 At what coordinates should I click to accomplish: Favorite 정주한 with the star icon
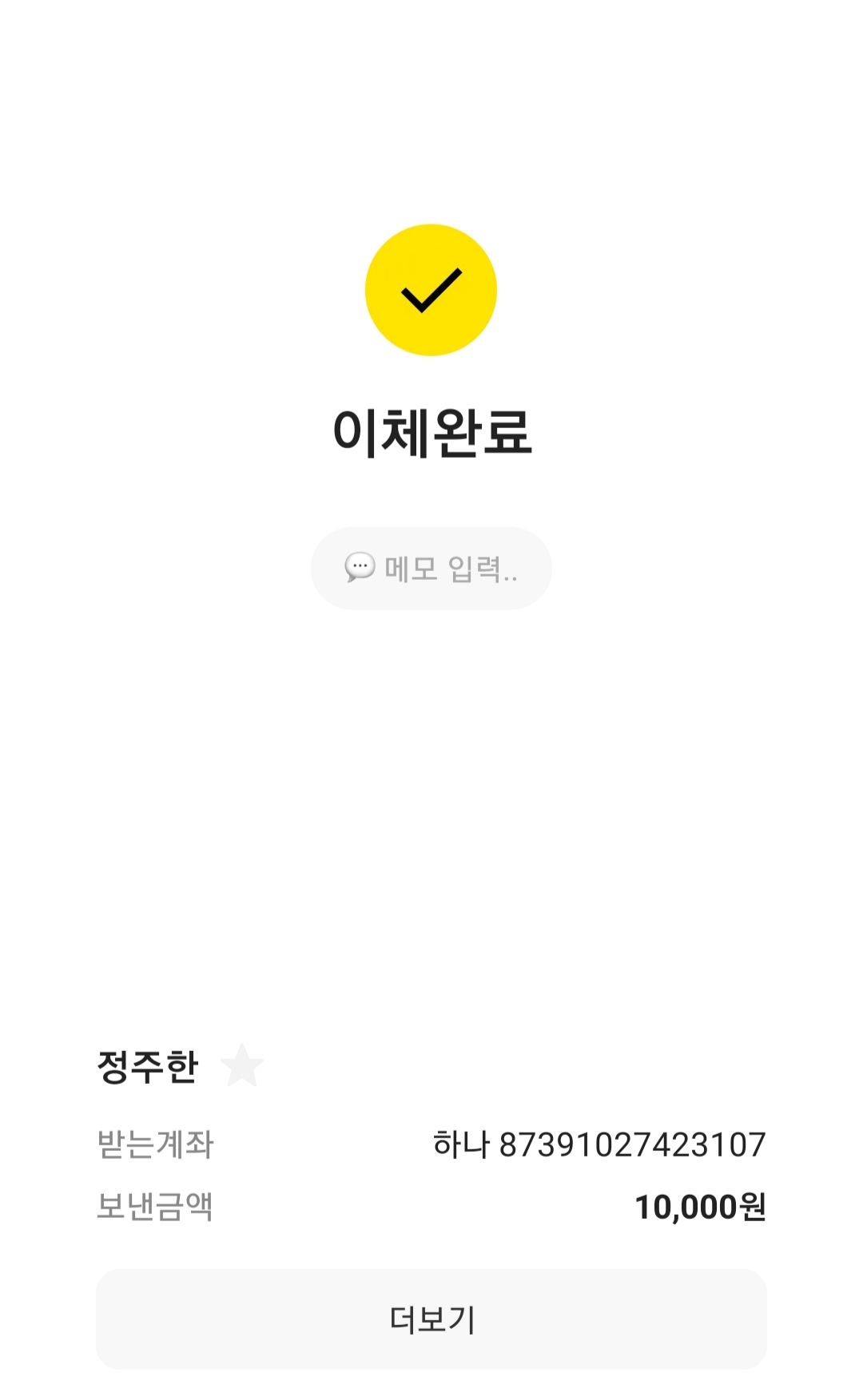[x=242, y=1067]
